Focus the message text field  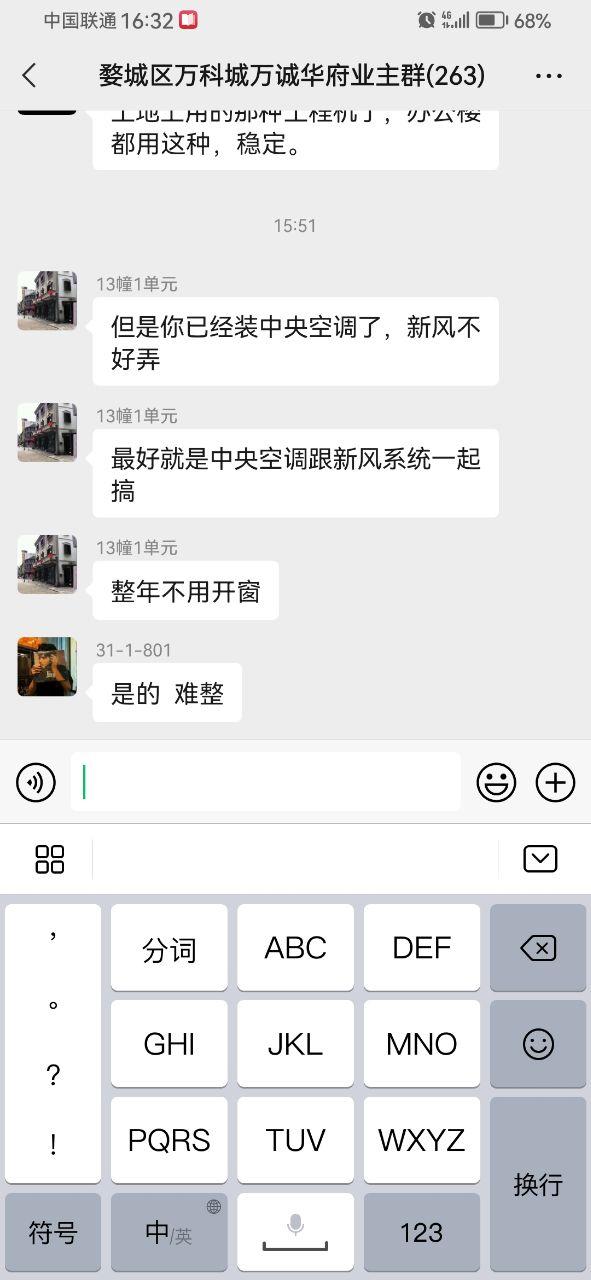pyautogui.click(x=265, y=782)
